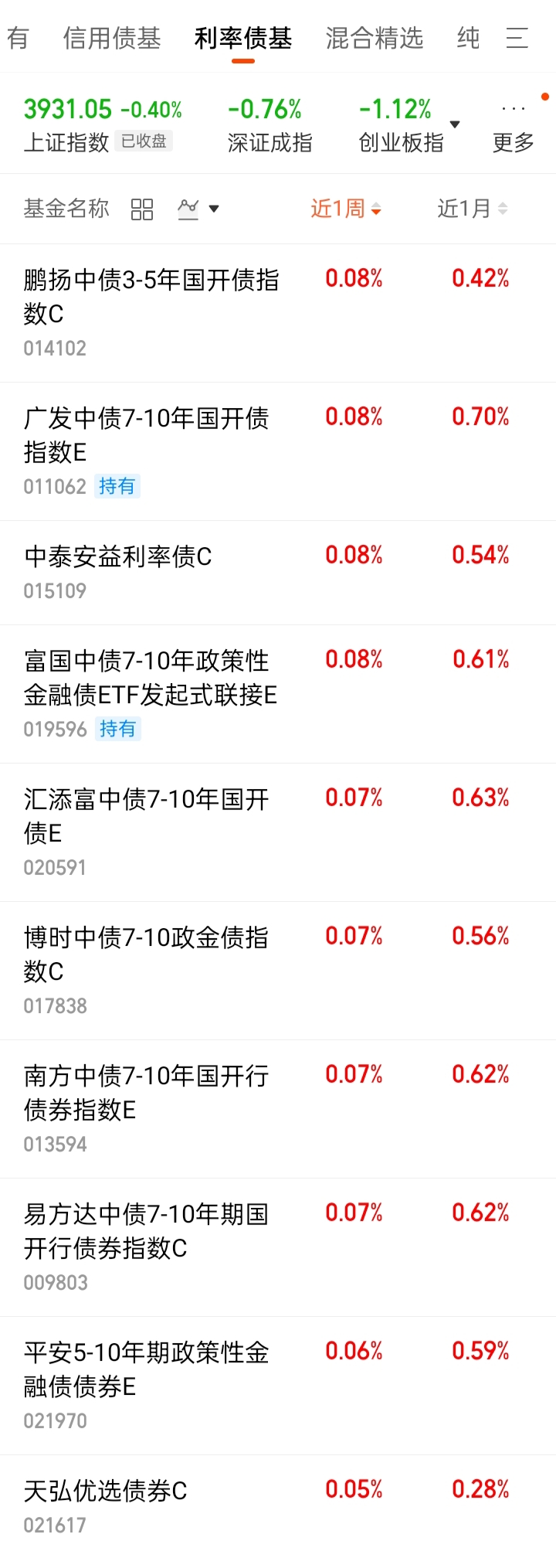
Task: Open 天弘优选债券C fund page
Action: [x=106, y=1491]
